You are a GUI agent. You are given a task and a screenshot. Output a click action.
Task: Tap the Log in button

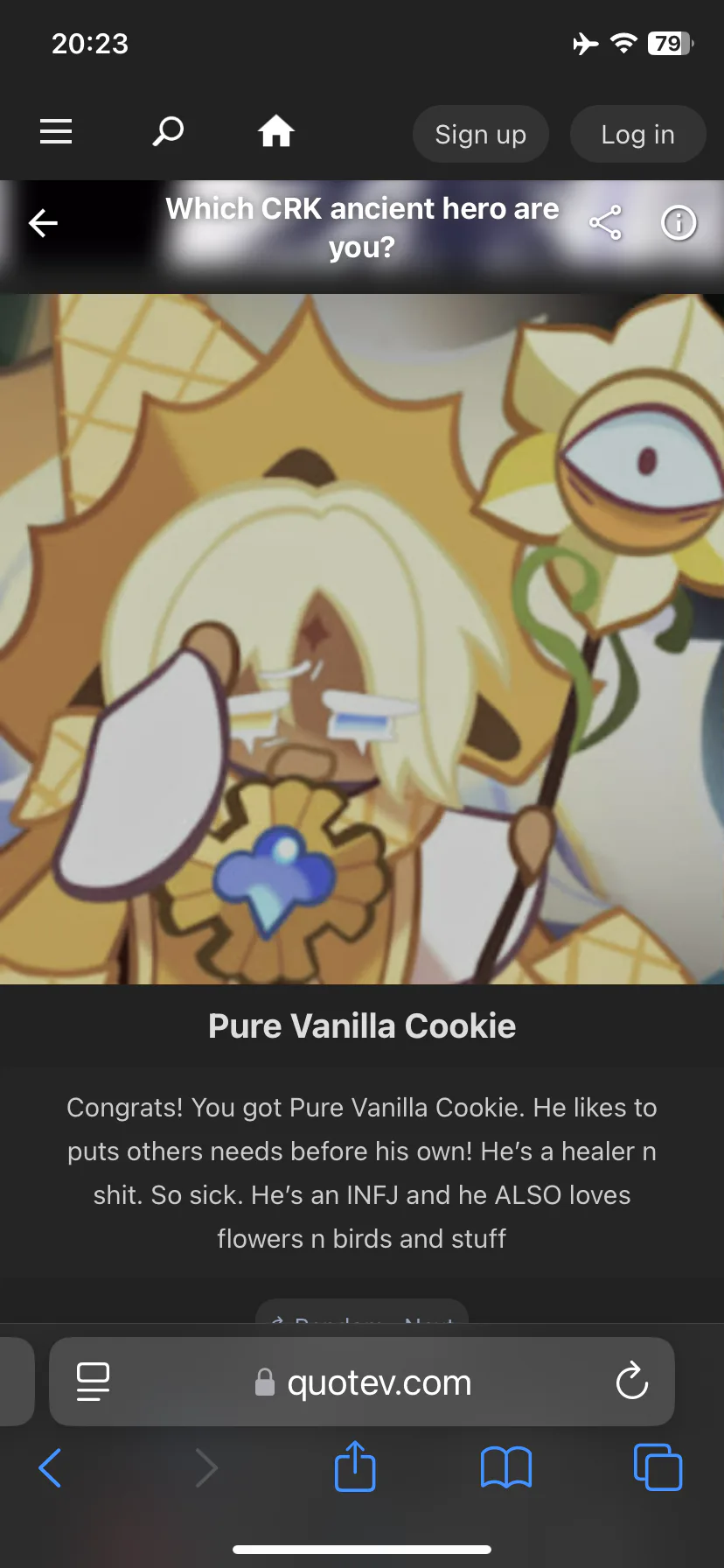pyautogui.click(x=637, y=134)
